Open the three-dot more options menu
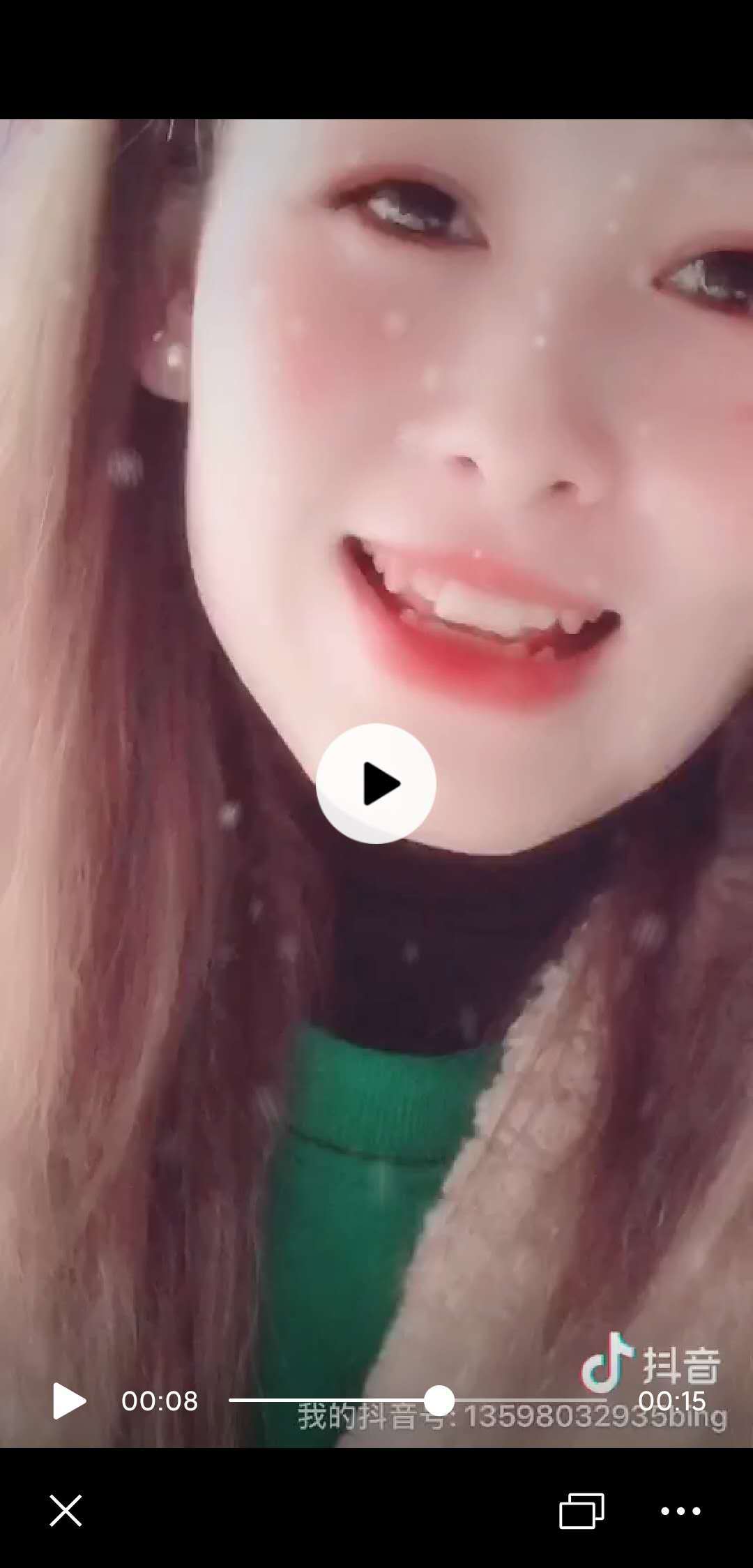 (x=680, y=1511)
